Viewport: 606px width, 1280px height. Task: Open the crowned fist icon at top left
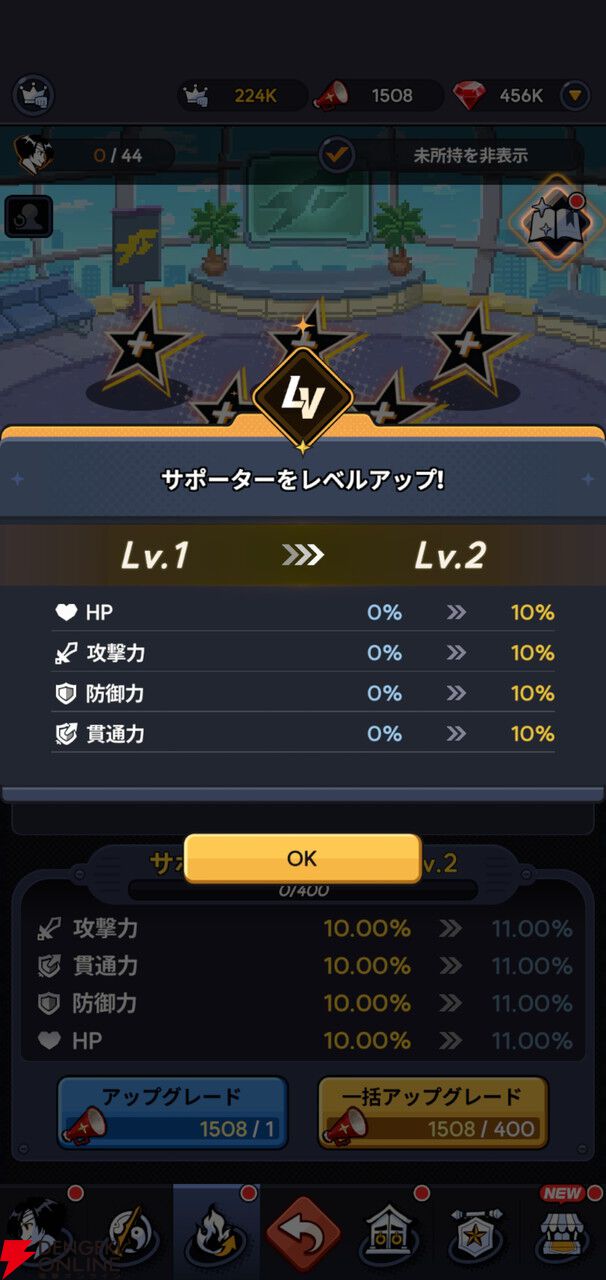[x=33, y=96]
